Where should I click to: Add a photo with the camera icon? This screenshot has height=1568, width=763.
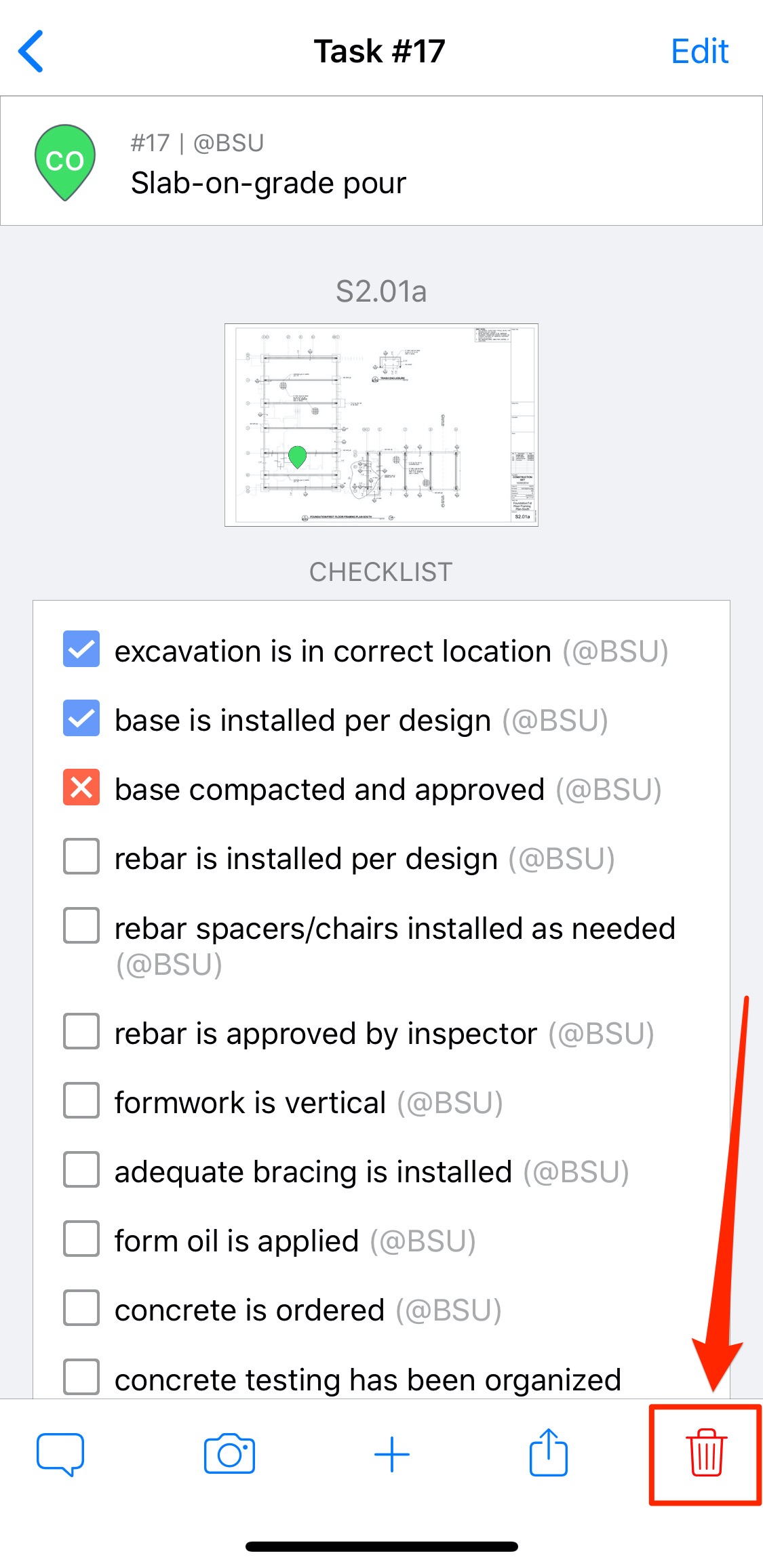229,1454
